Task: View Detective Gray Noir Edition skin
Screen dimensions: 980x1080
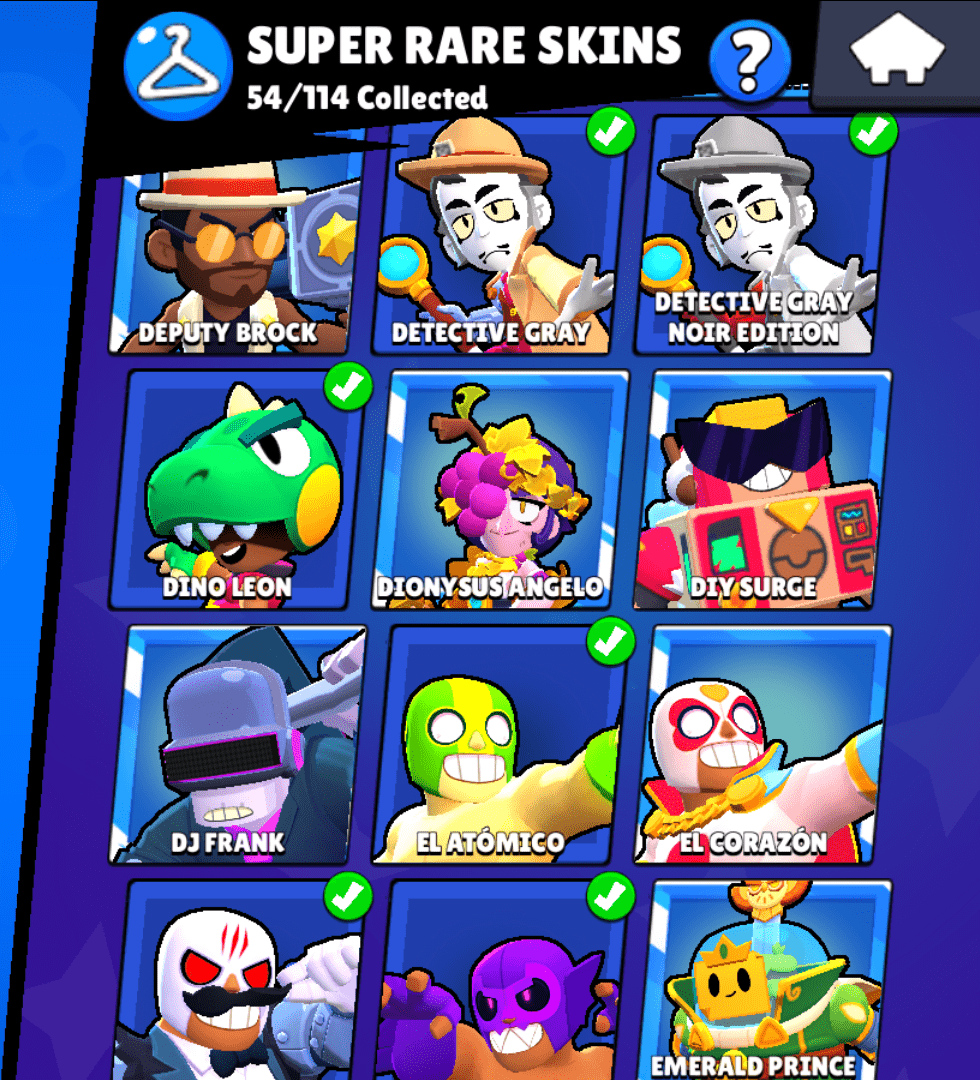Action: [759, 240]
